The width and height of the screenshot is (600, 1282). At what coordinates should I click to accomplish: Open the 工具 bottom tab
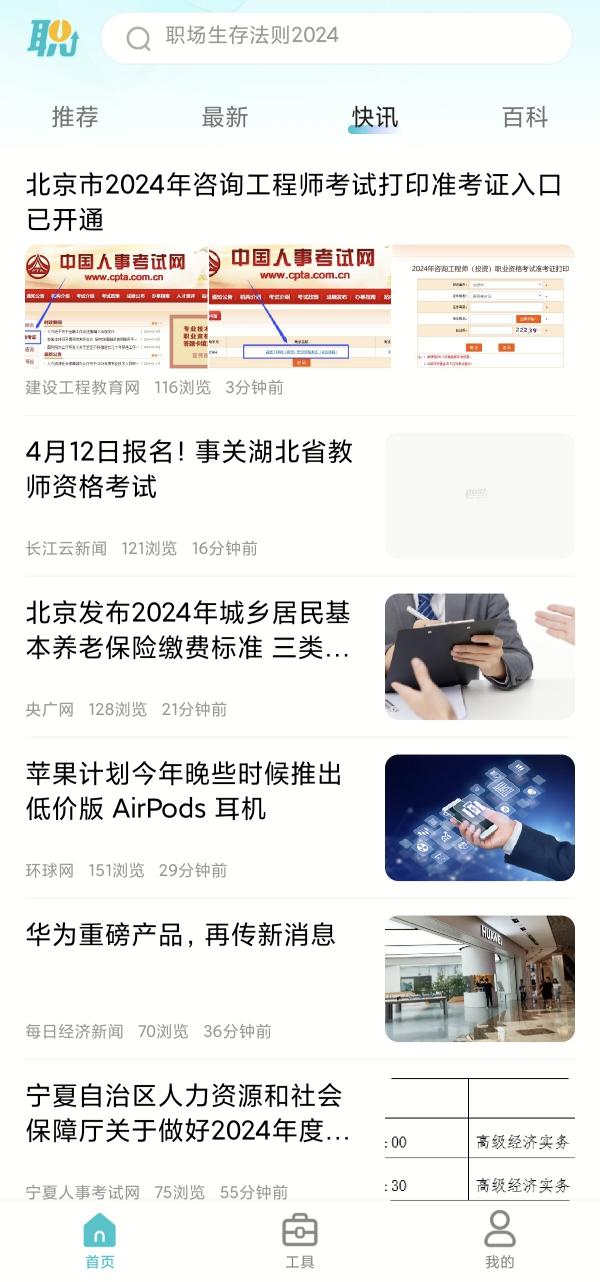click(300, 1241)
